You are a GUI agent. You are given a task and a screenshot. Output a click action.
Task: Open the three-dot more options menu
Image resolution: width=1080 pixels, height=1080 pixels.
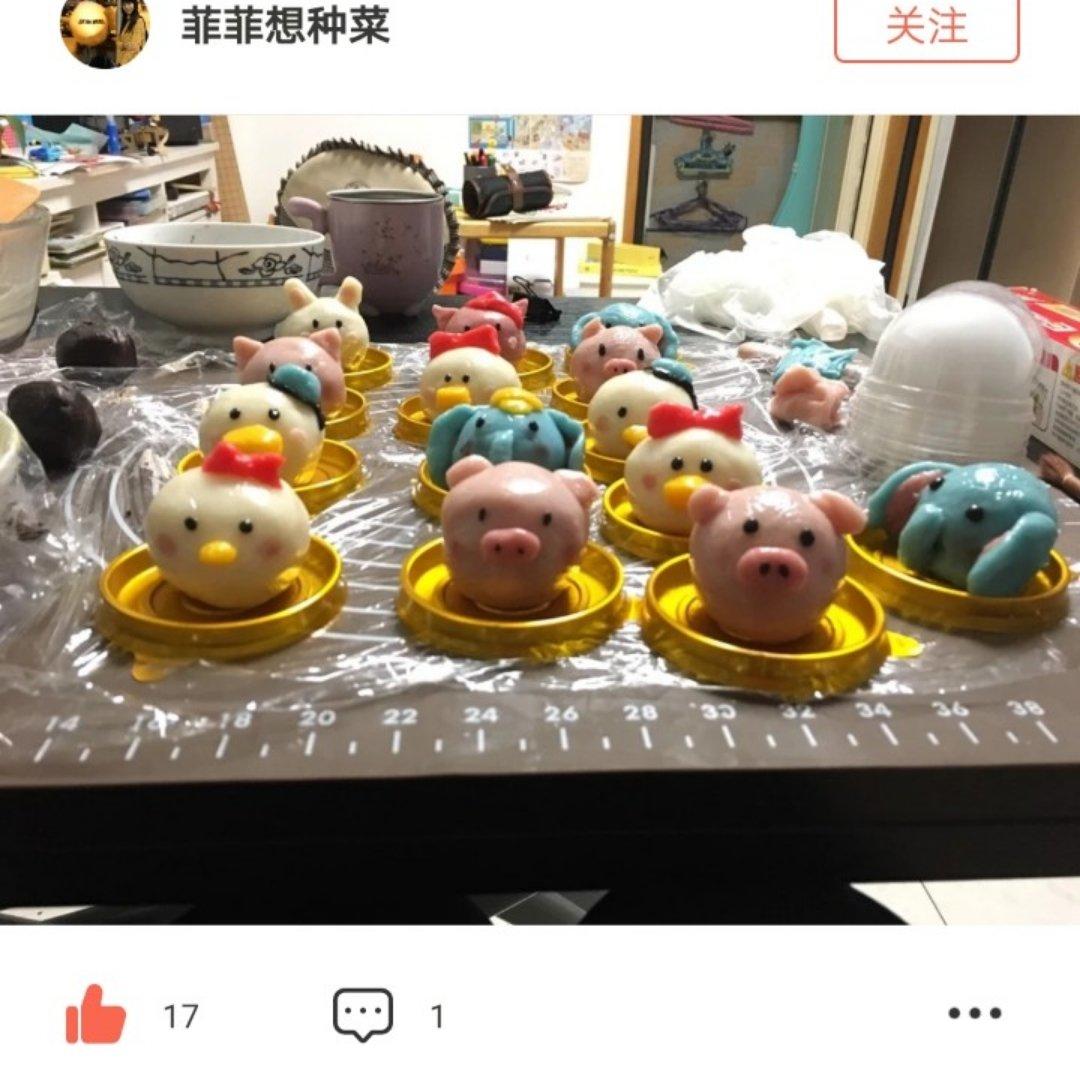pos(974,1014)
